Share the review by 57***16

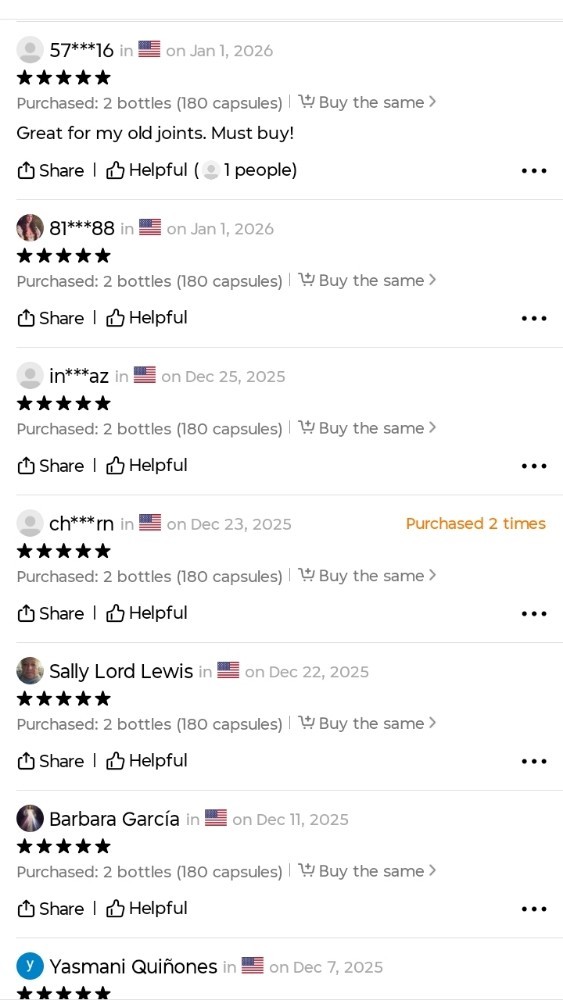50,170
